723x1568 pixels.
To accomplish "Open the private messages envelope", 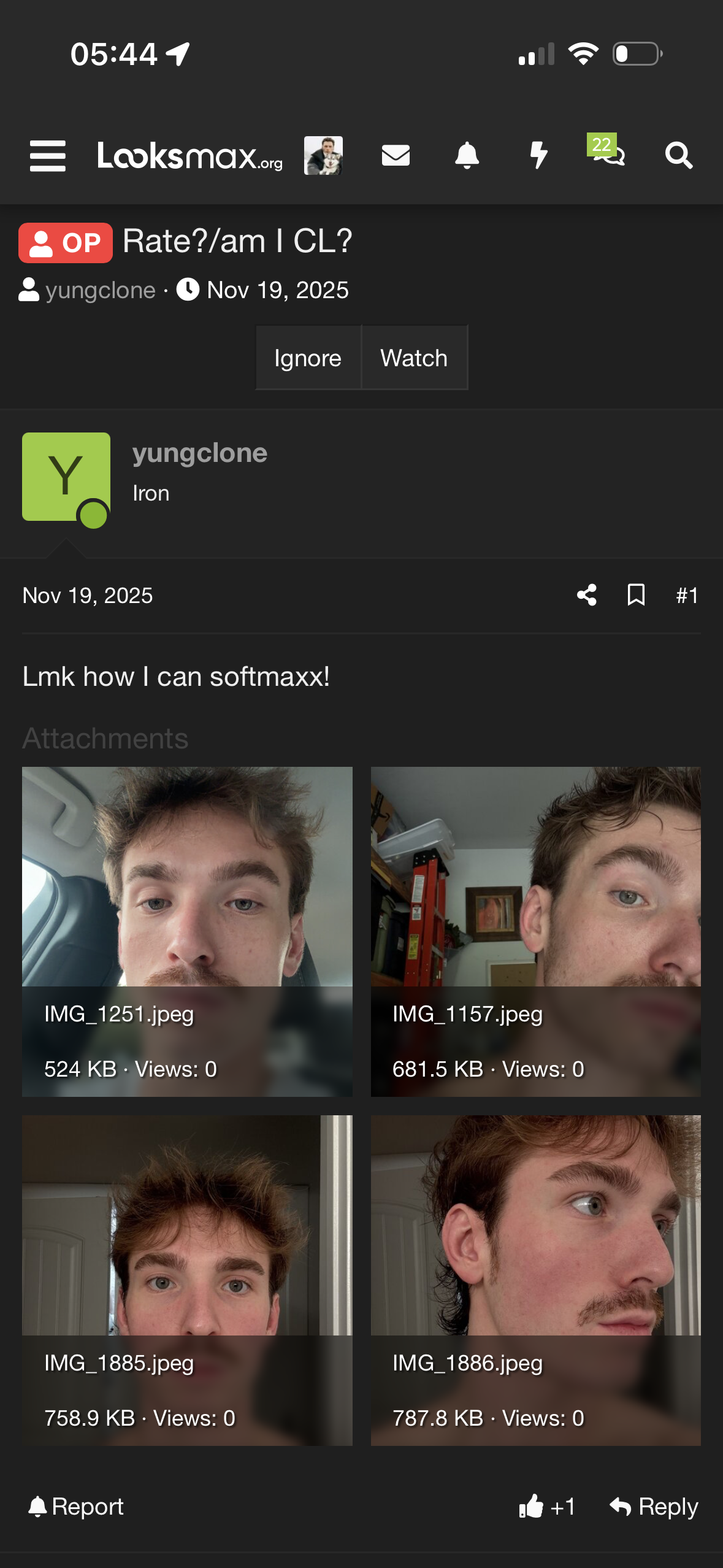I will [x=396, y=155].
